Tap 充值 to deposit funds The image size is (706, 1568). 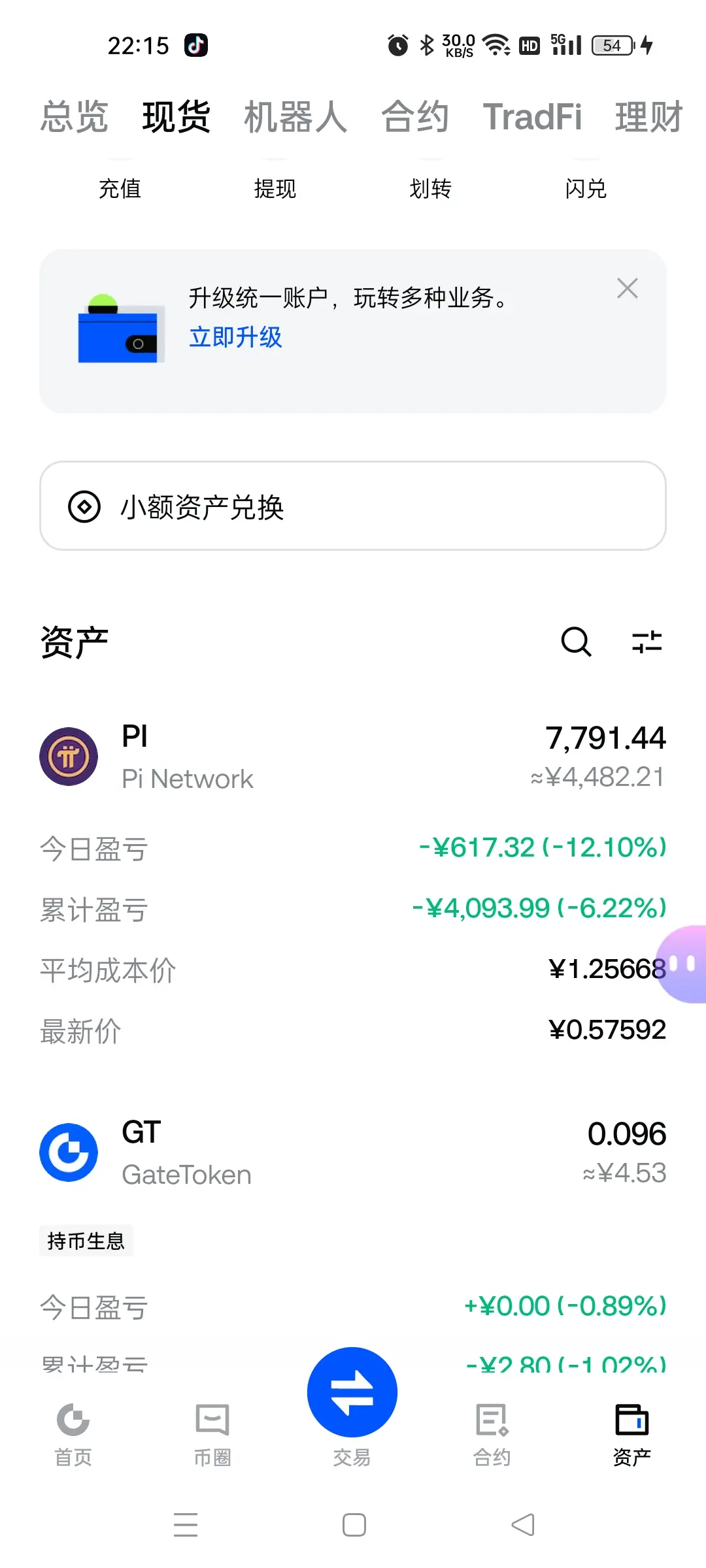click(x=120, y=188)
